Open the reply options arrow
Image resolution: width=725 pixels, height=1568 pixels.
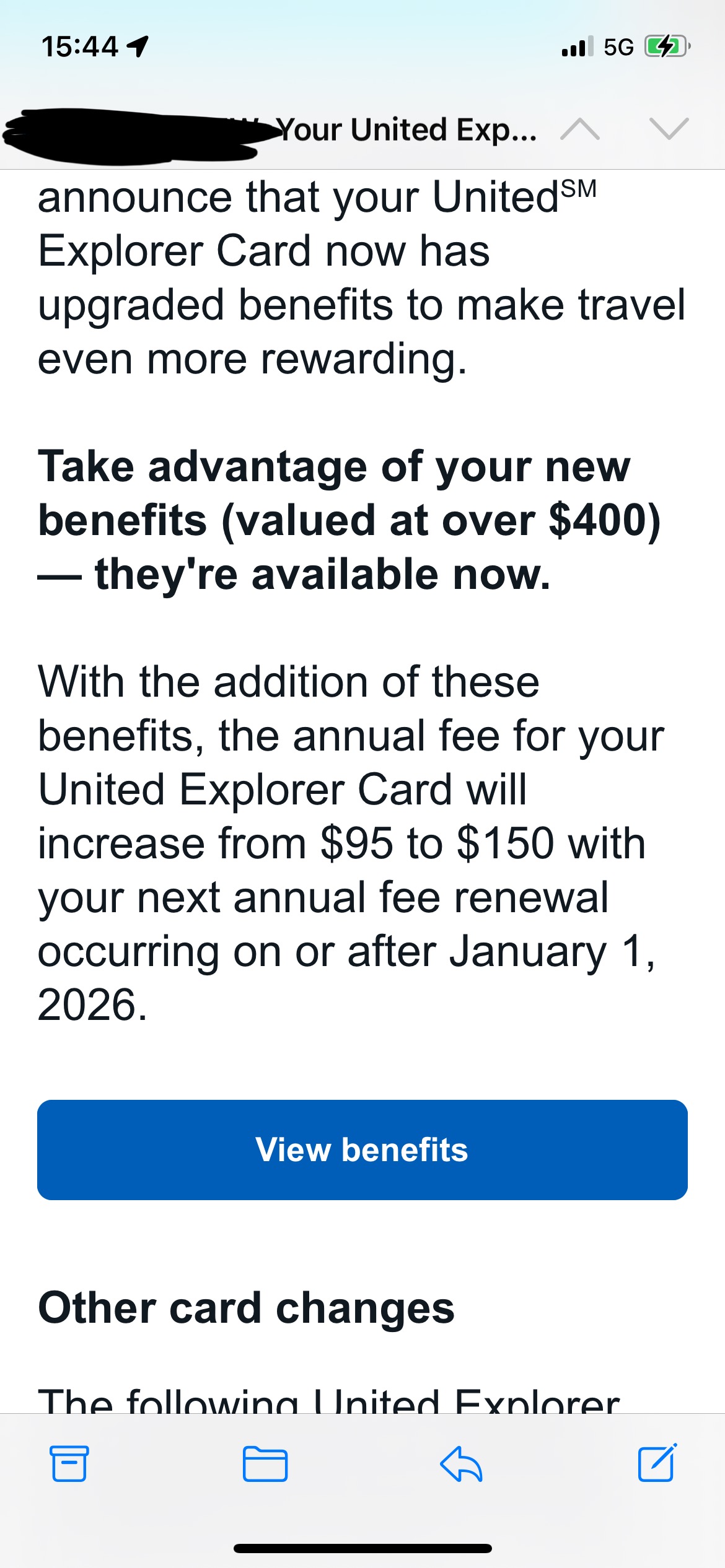point(461,1463)
